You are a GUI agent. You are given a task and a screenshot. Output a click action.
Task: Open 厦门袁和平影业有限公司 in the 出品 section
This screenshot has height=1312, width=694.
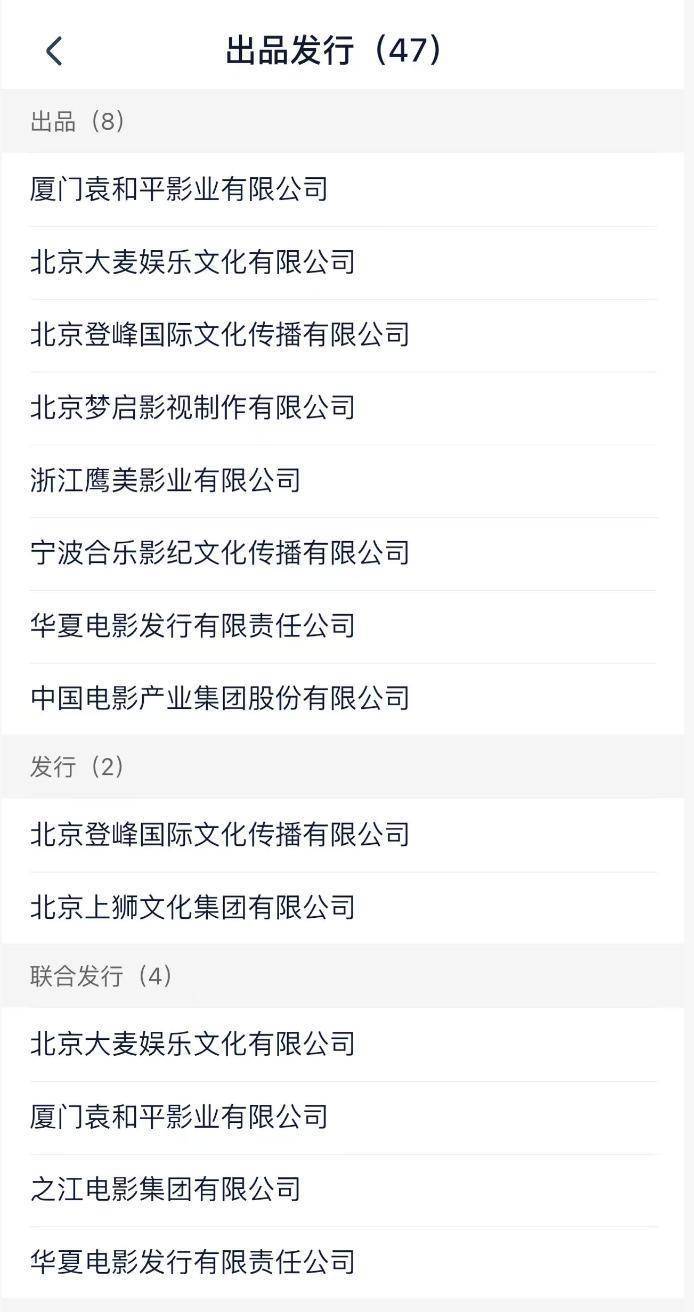click(179, 189)
